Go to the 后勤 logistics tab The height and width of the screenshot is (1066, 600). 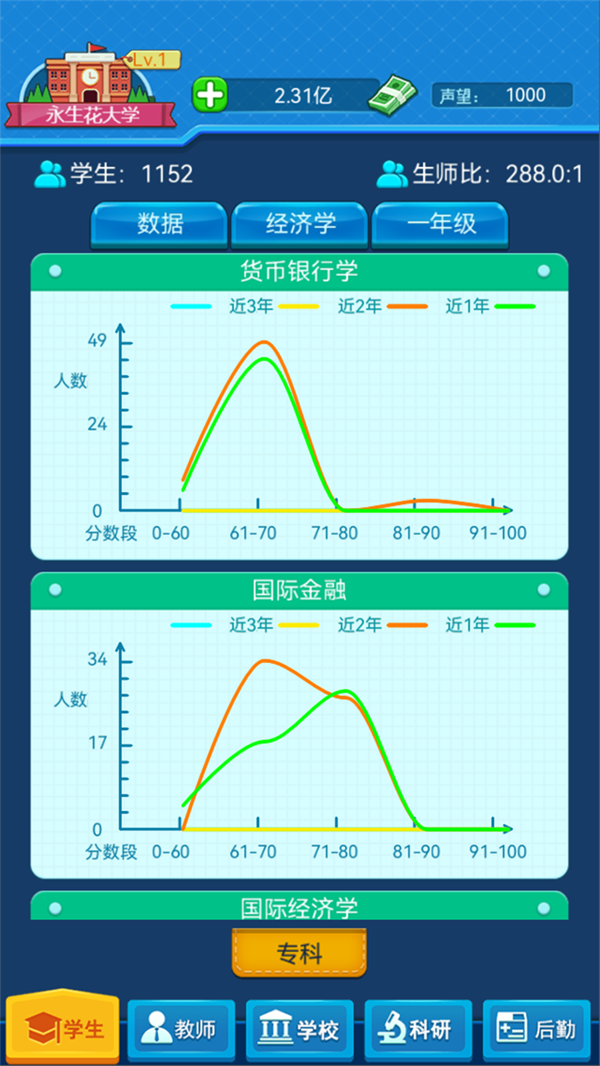tap(537, 1029)
